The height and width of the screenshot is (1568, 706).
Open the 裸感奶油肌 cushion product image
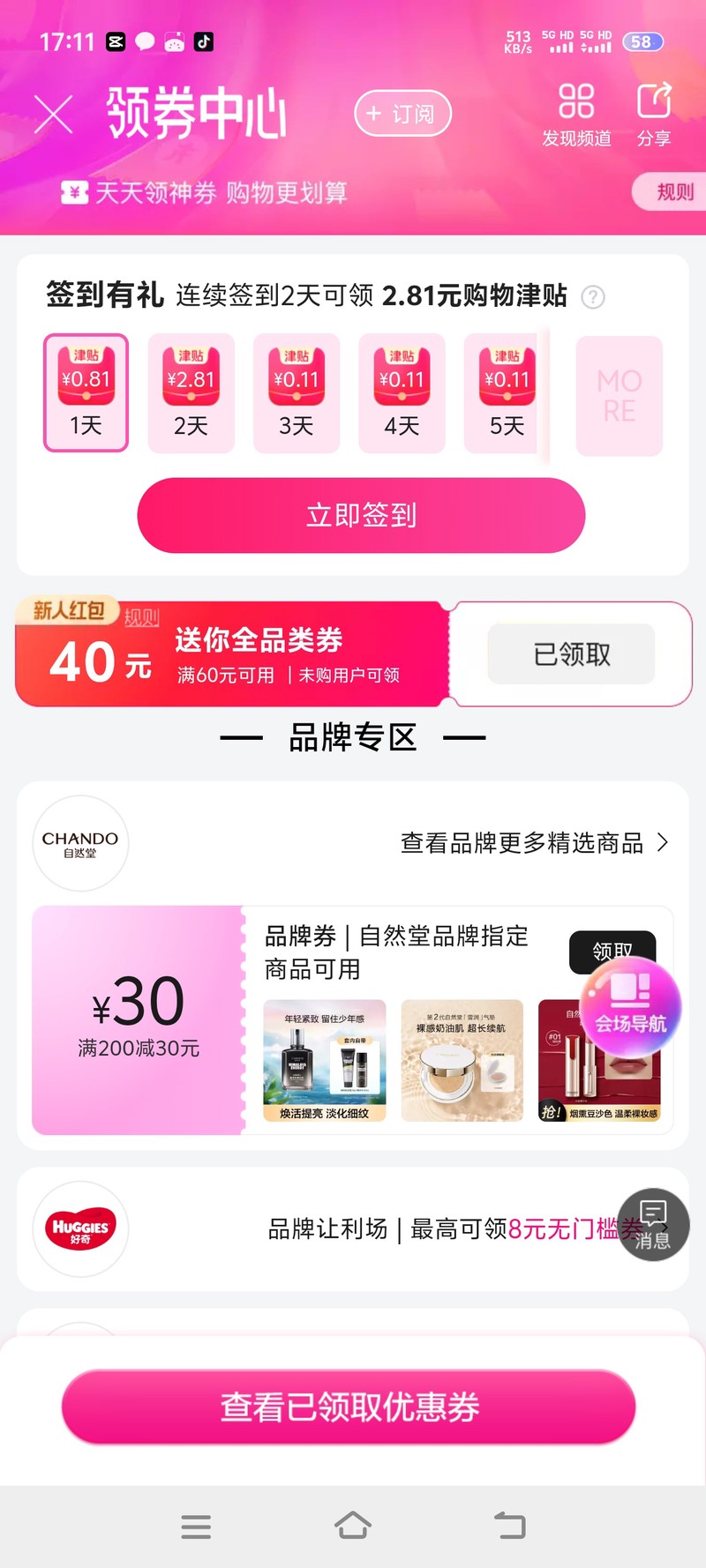(462, 1060)
